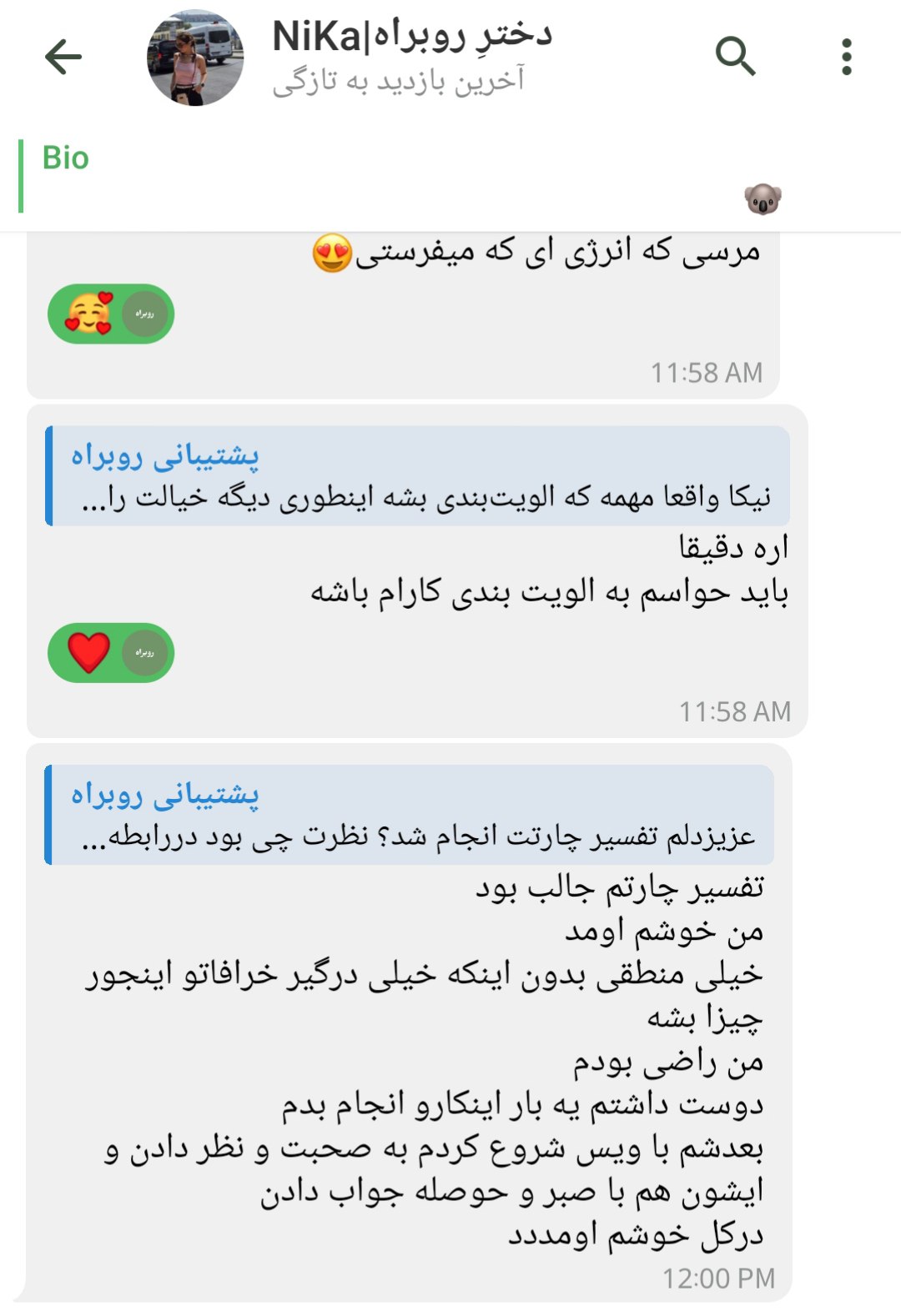Tap the red heart reaction chip
The width and height of the screenshot is (901, 1316).
coord(111,653)
